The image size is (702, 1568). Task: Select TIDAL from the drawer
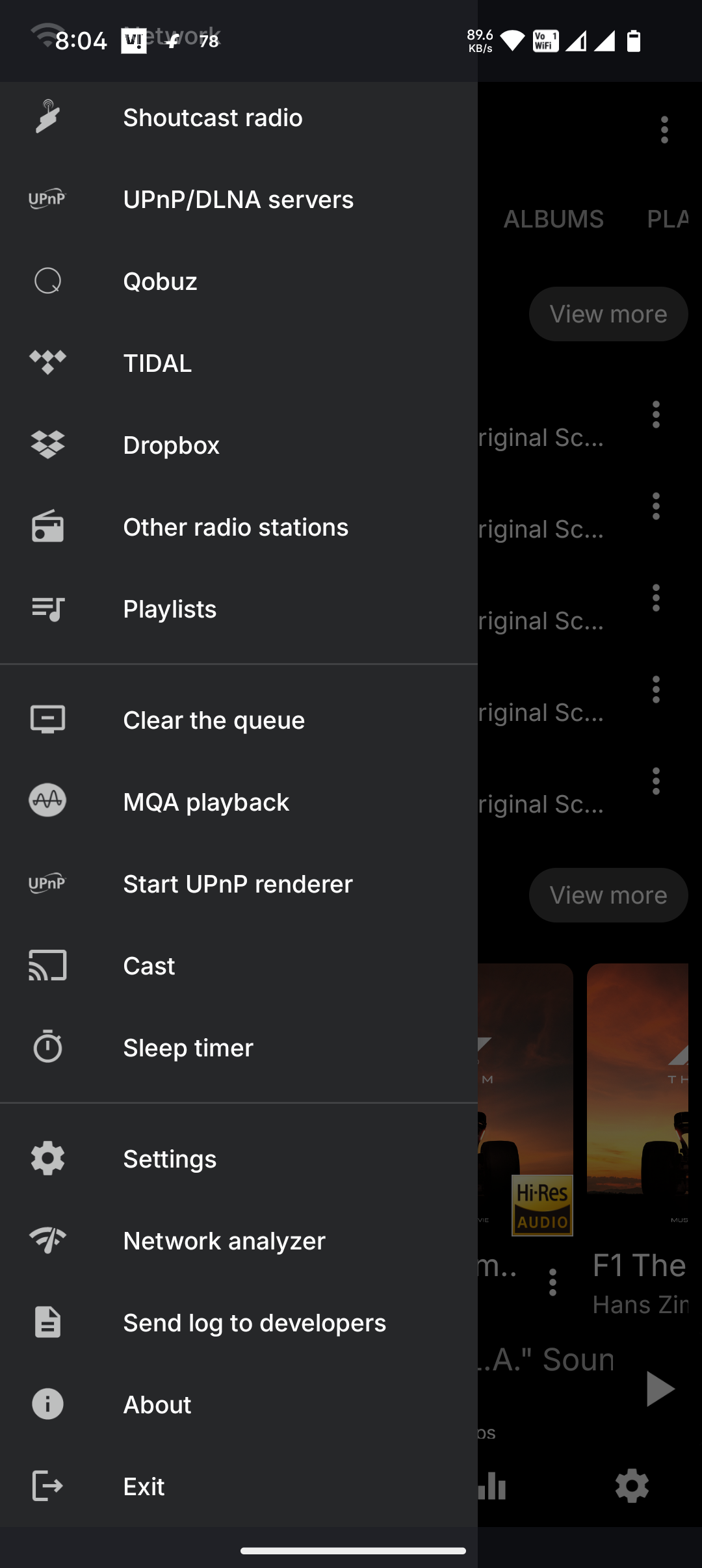pyautogui.click(x=157, y=364)
